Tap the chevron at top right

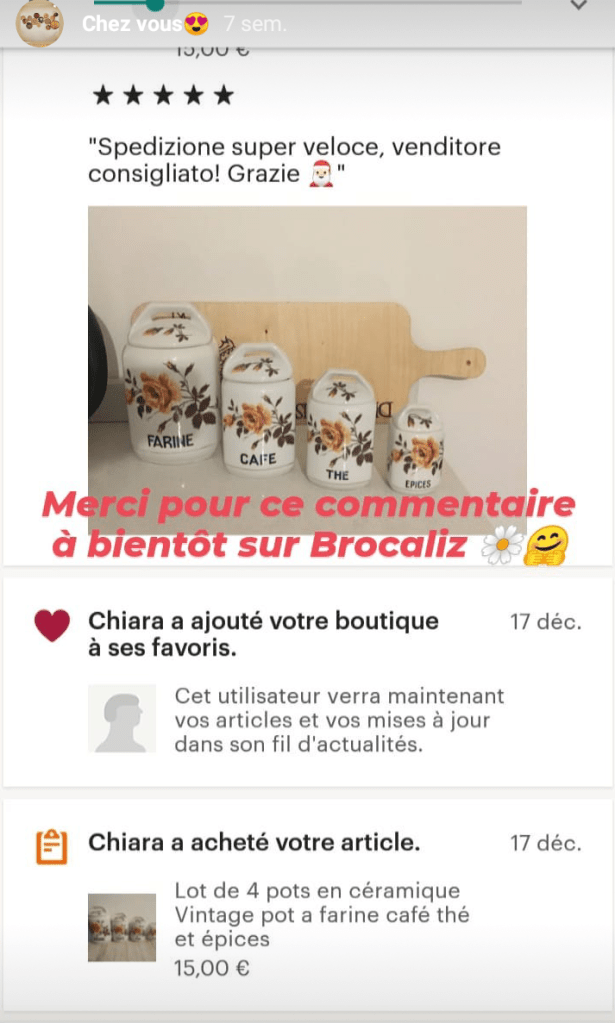point(578,6)
